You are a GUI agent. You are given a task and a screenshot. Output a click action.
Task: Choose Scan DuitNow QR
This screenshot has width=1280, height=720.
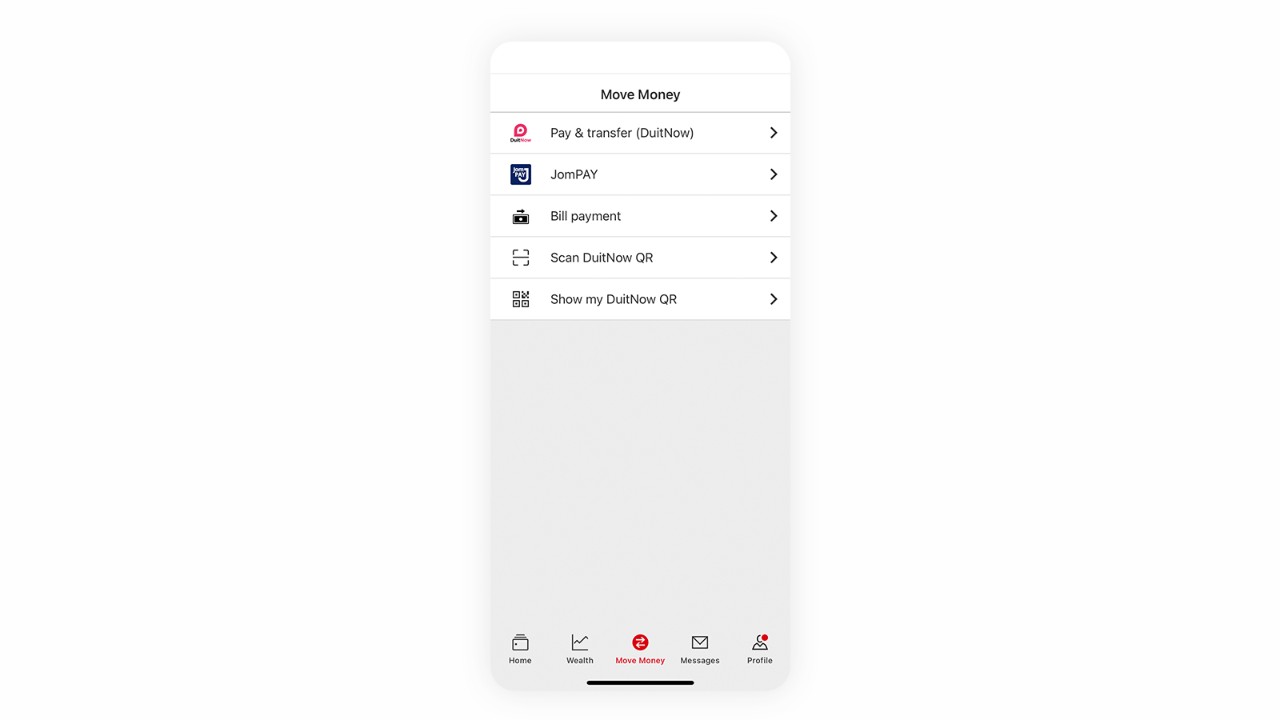click(639, 258)
